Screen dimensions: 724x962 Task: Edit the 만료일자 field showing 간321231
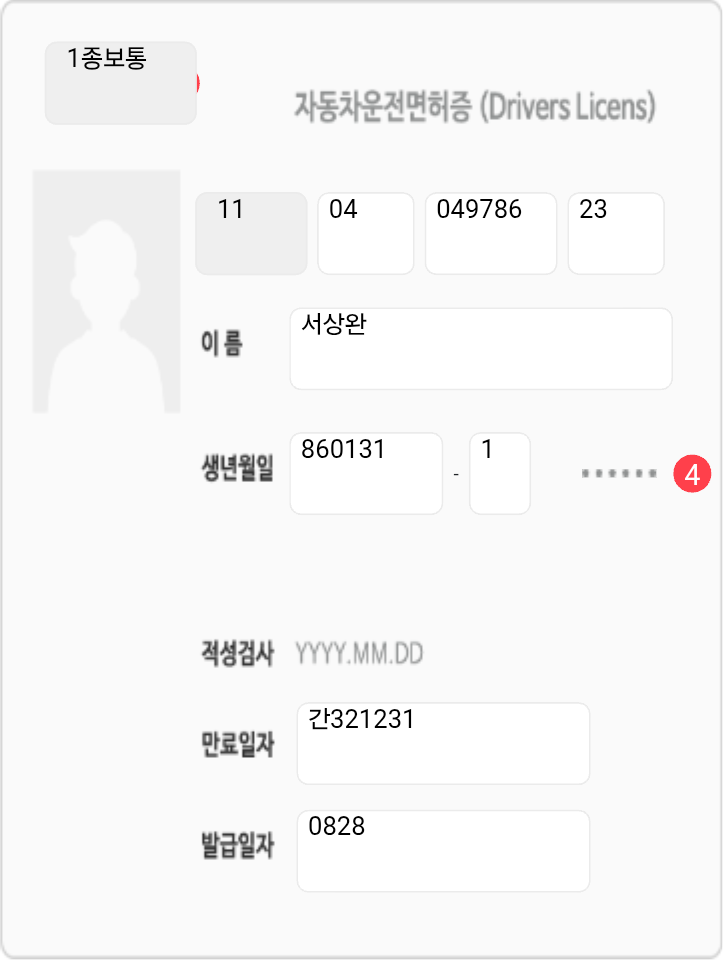coord(443,743)
